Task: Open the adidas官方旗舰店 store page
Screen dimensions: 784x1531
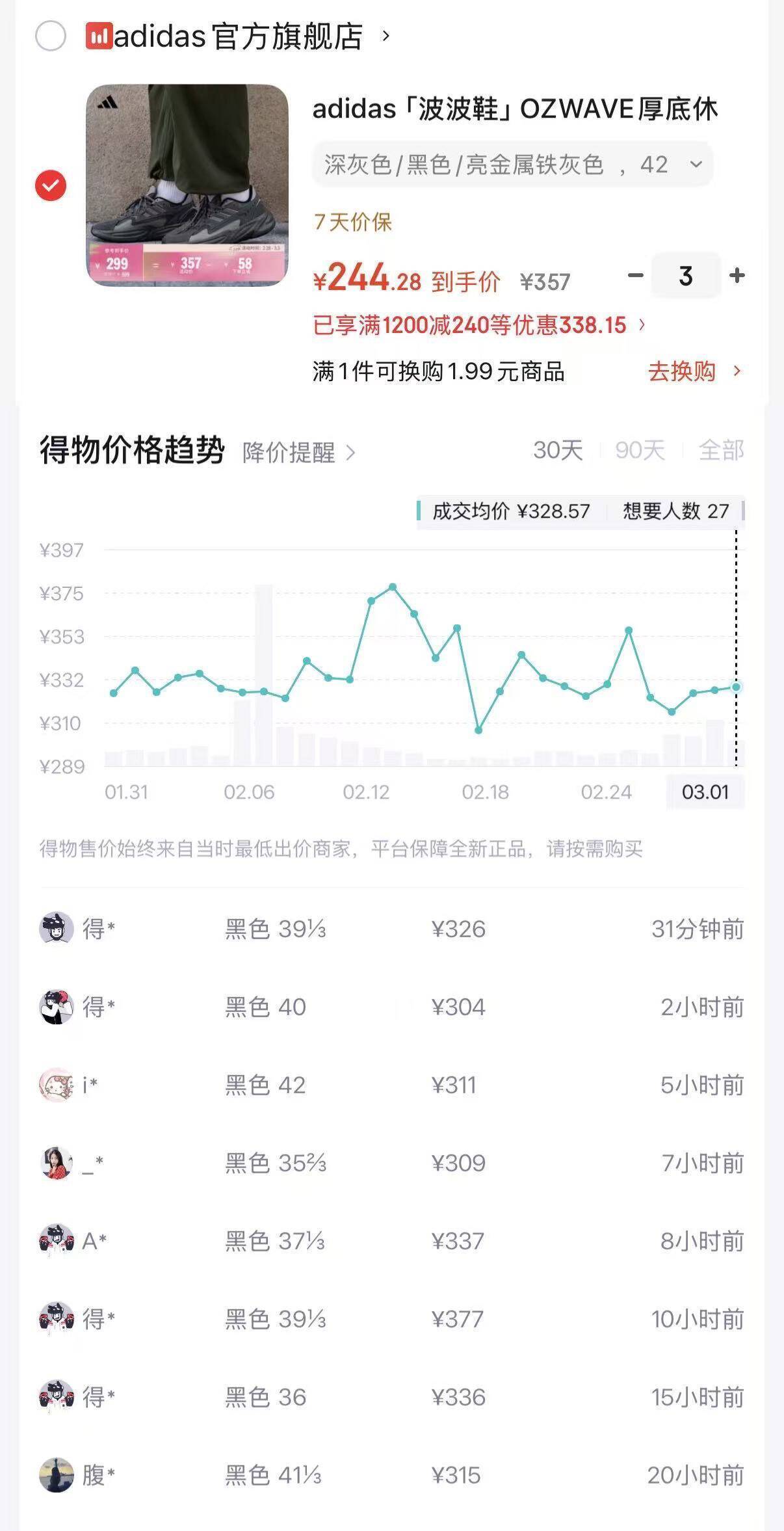Action: pos(238,36)
